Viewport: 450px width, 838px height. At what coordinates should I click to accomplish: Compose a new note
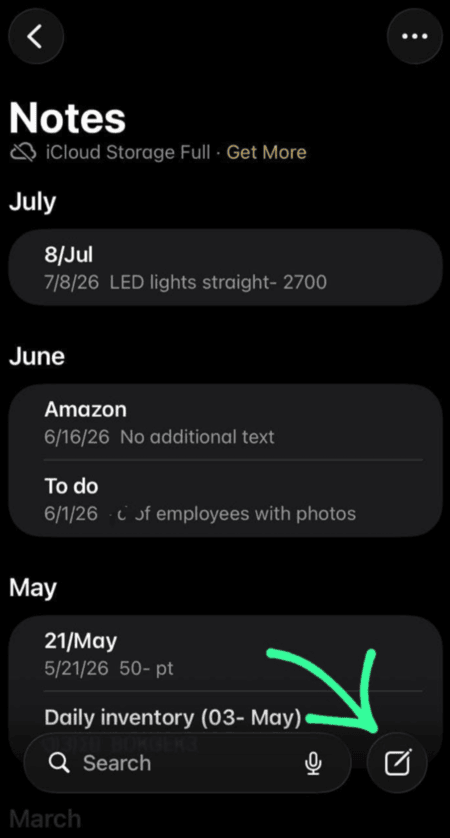click(398, 763)
